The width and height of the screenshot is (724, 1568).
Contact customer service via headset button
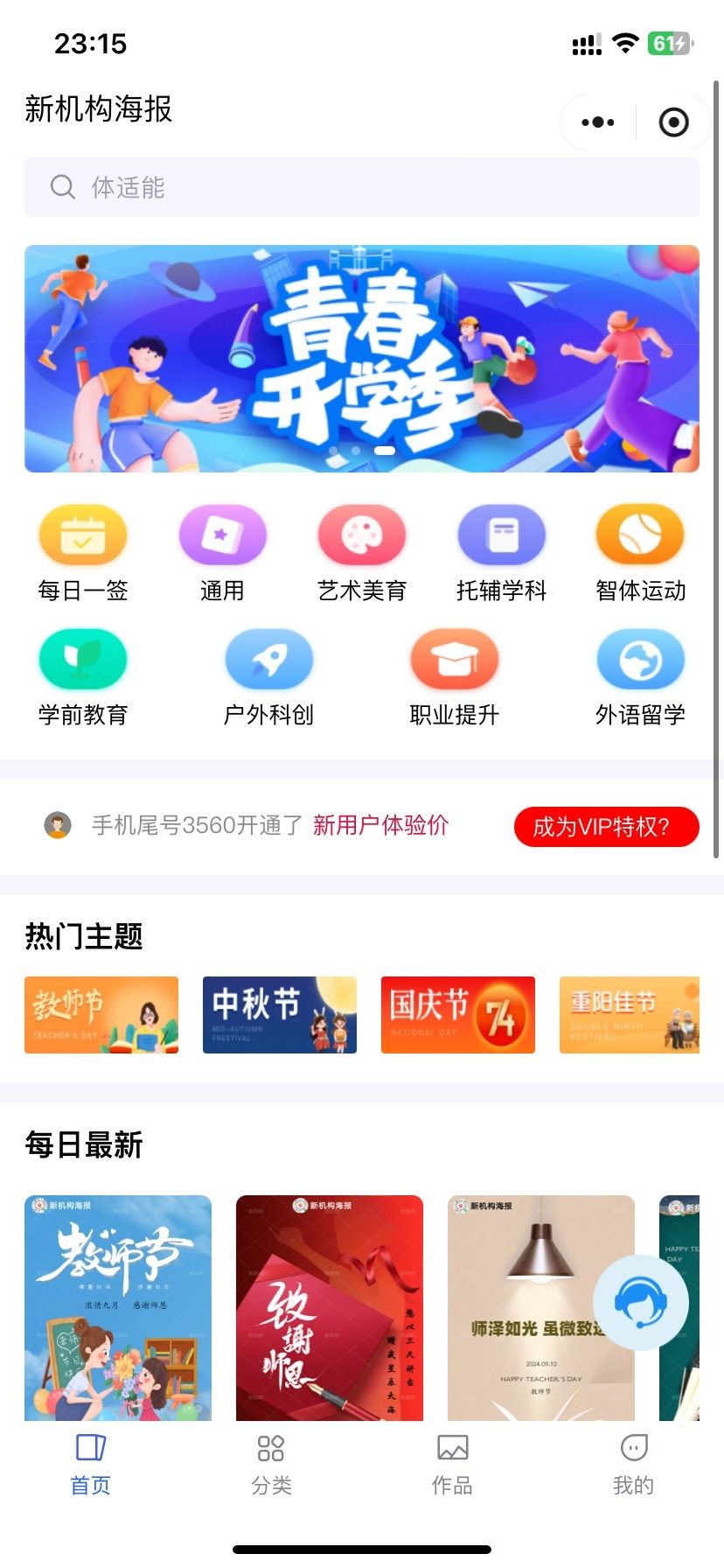tap(641, 1302)
